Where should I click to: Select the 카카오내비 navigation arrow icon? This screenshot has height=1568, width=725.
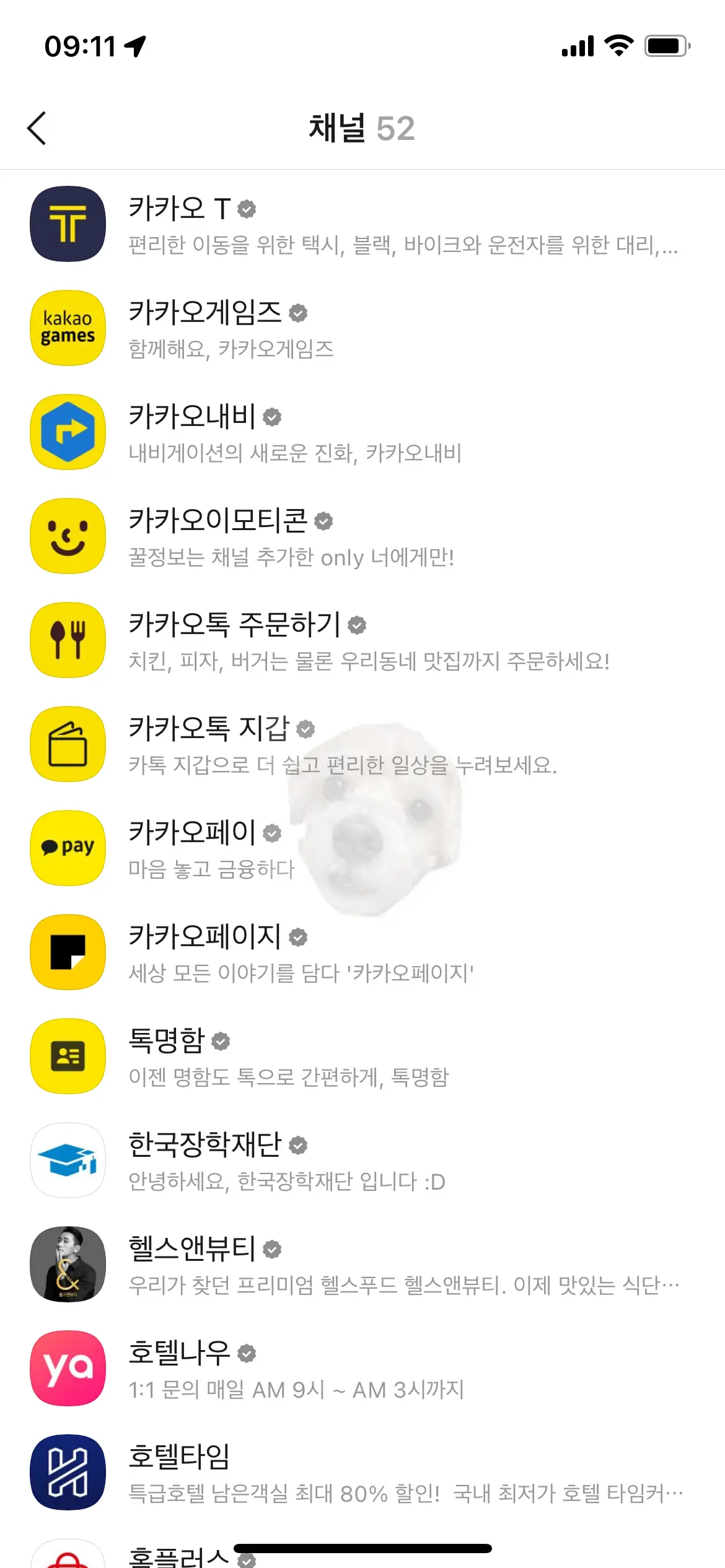pyautogui.click(x=68, y=432)
